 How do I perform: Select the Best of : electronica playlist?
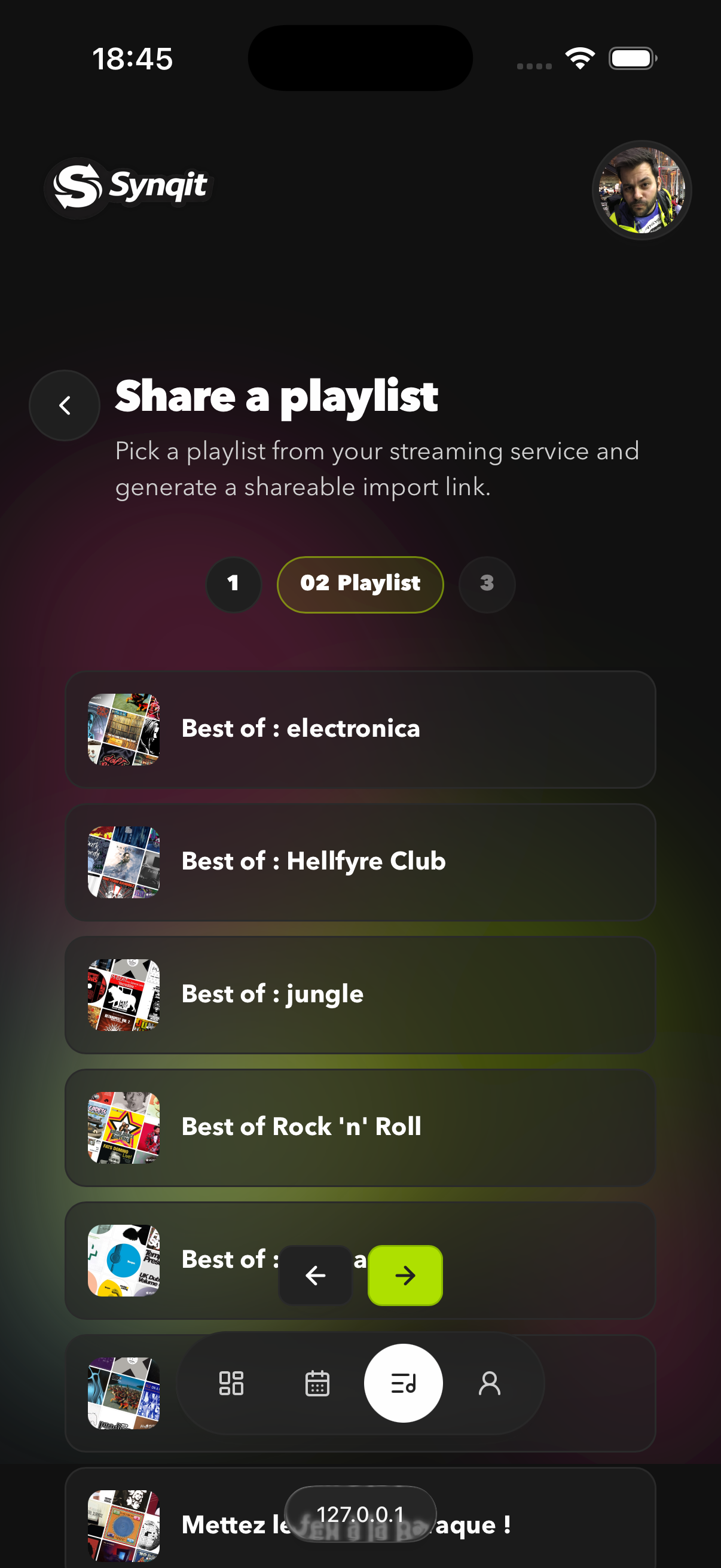360,729
